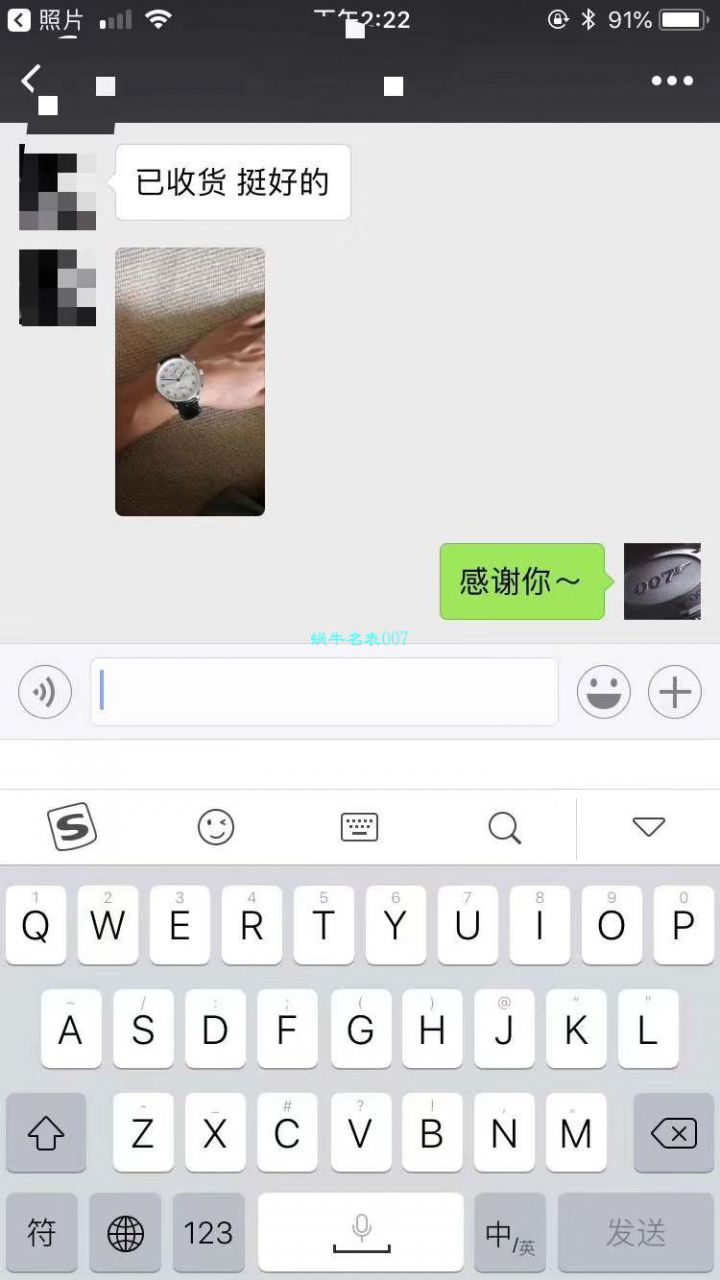Open the emoji sticker panel
This screenshot has height=1280, width=720.
[603, 692]
